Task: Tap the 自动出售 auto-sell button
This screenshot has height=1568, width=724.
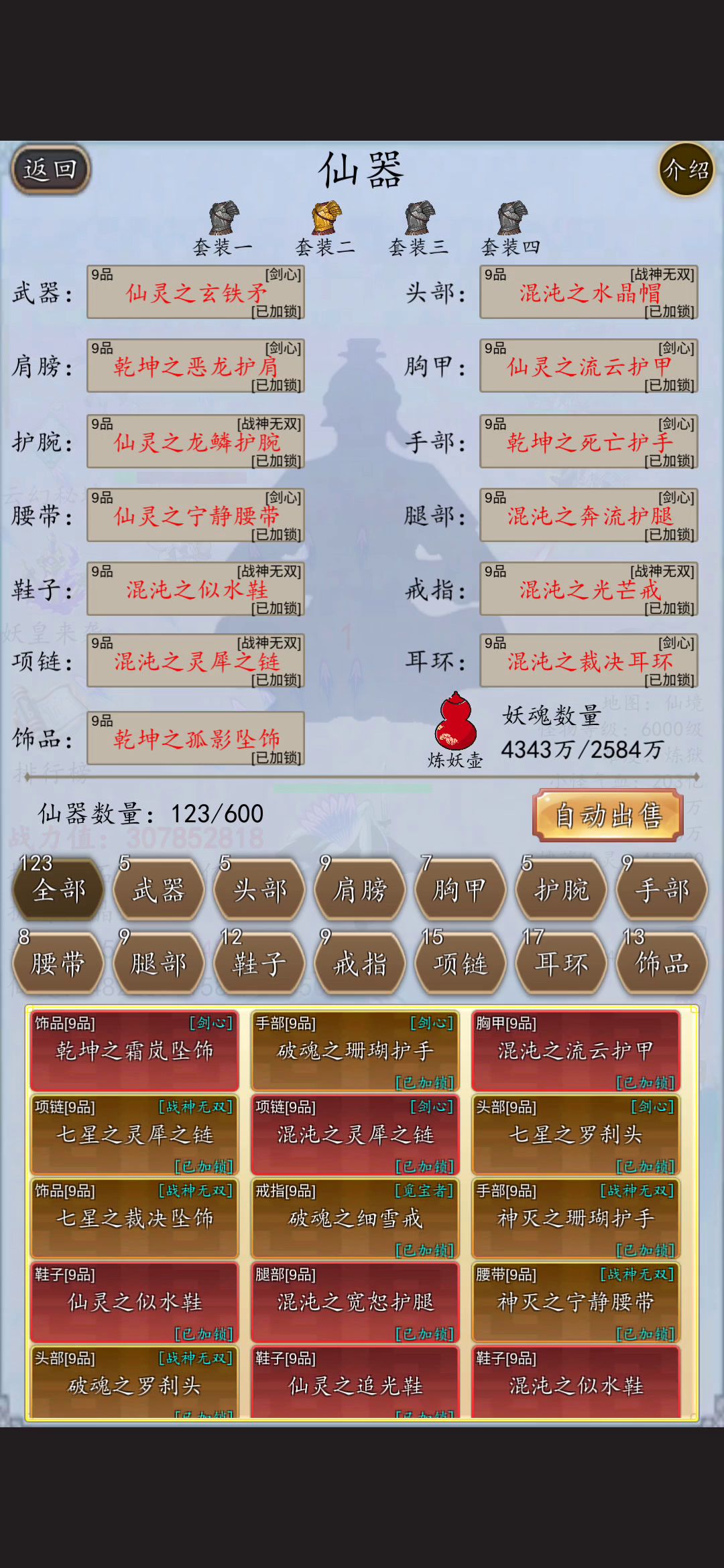Action: [608, 815]
